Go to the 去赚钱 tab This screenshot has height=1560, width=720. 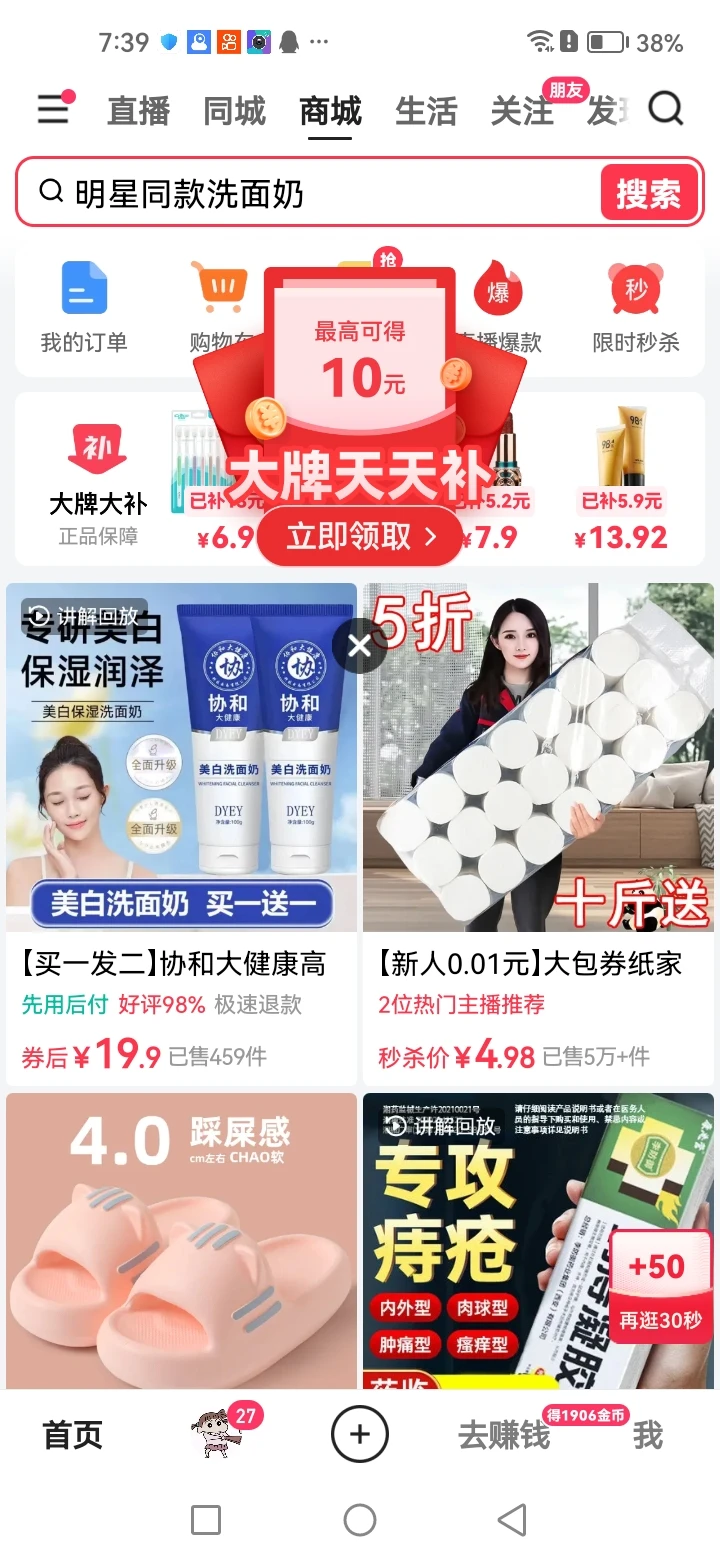click(x=504, y=1436)
